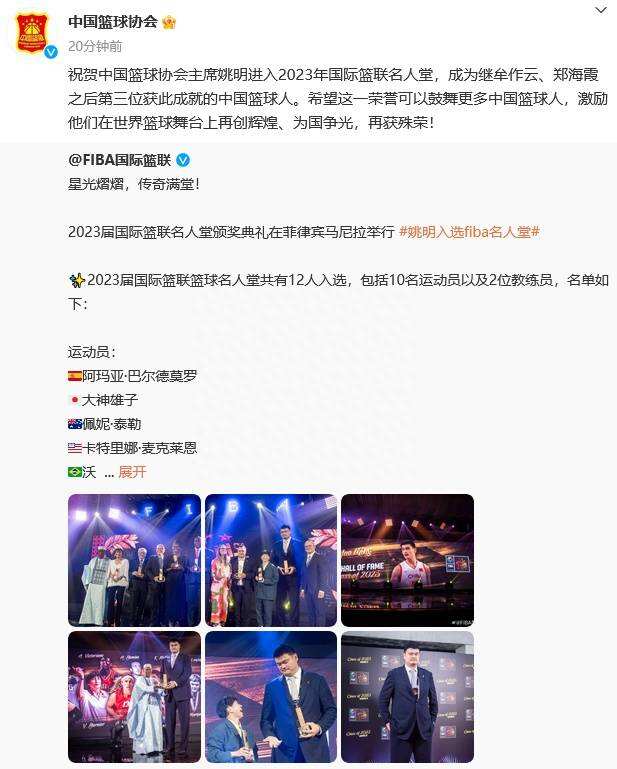The height and width of the screenshot is (769, 617).
Task: Open photo of Yao Ming bowing to woman
Action: point(271,697)
